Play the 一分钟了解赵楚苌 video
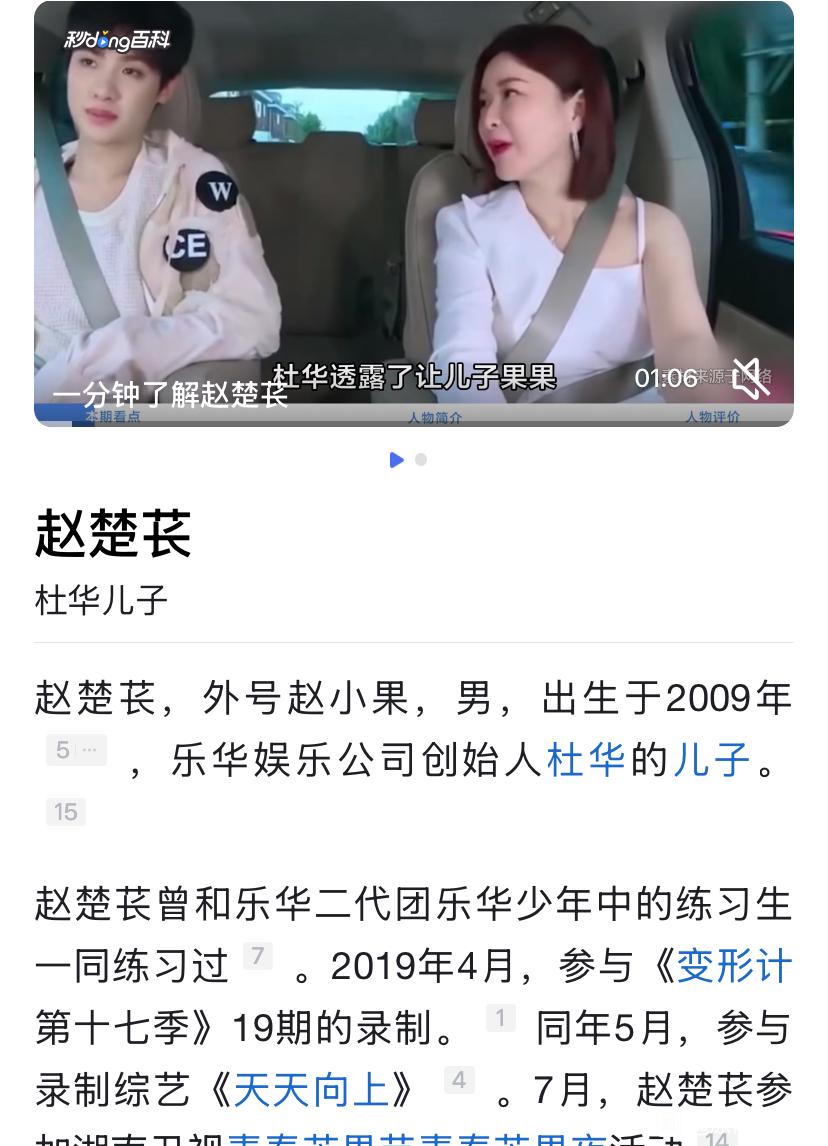Viewport: 828px width, 1146px height. point(413,210)
